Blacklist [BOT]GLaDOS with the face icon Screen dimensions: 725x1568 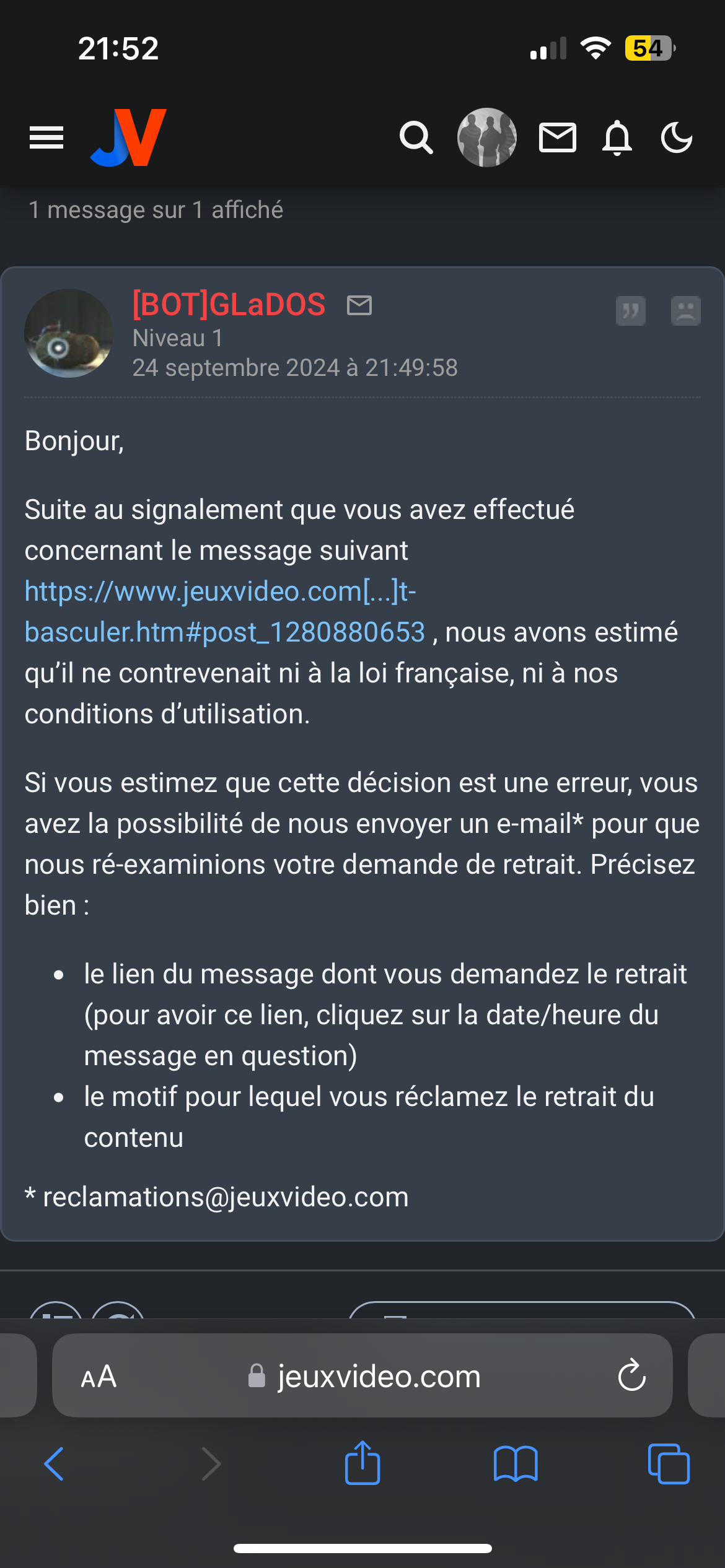pos(686,311)
